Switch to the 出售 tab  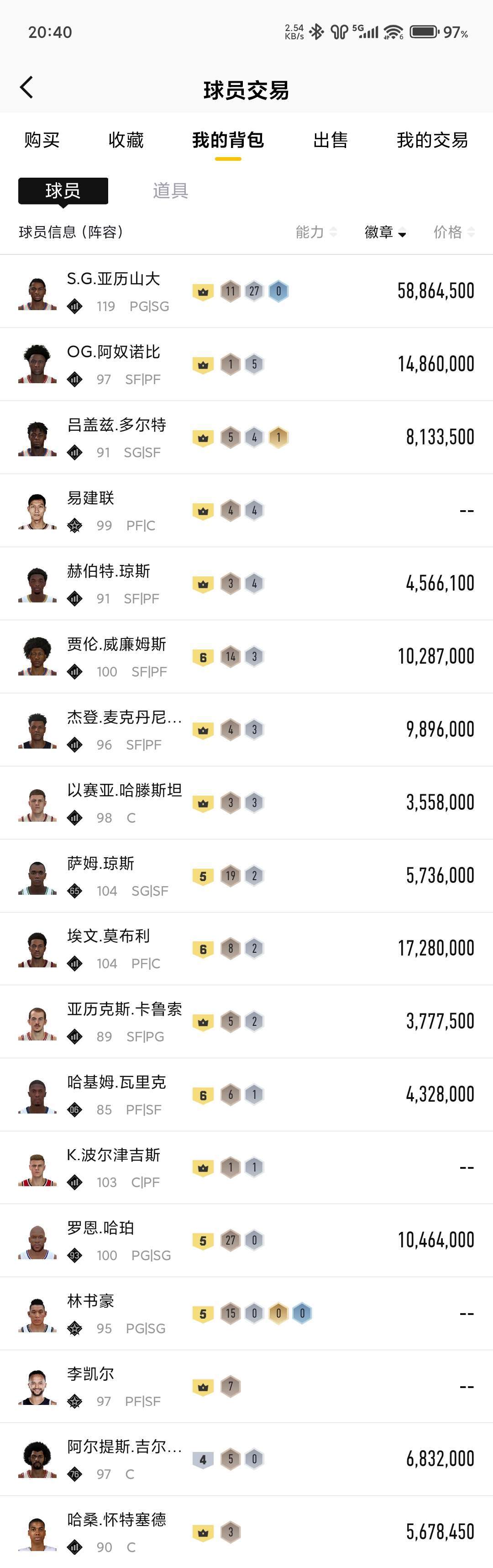[330, 140]
